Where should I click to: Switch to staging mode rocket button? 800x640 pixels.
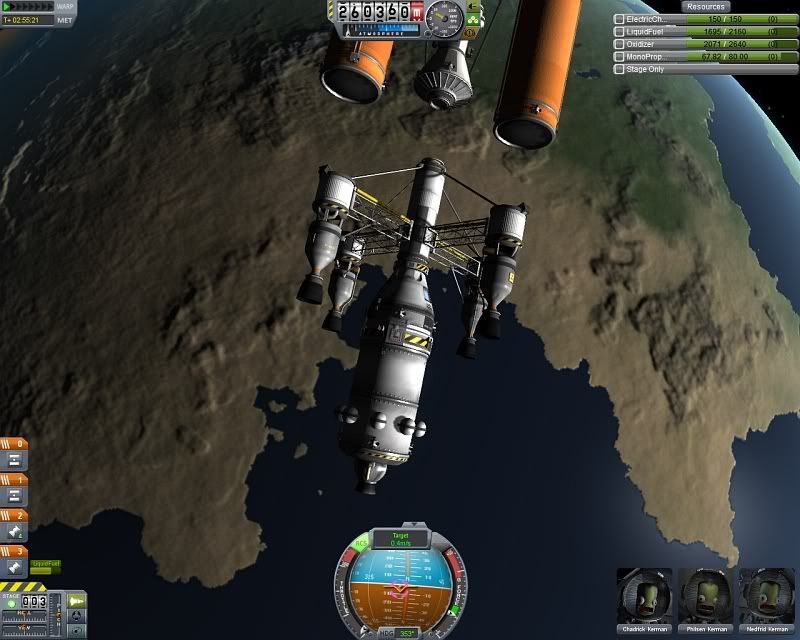78,600
